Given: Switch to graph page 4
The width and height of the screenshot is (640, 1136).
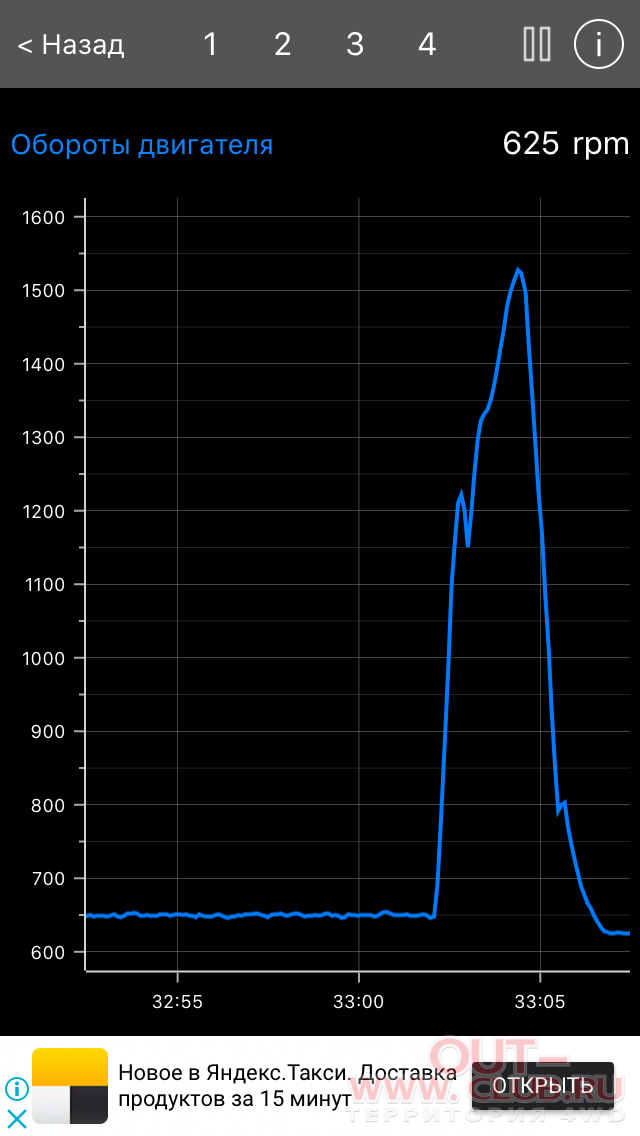Looking at the screenshot, I should (x=427, y=45).
